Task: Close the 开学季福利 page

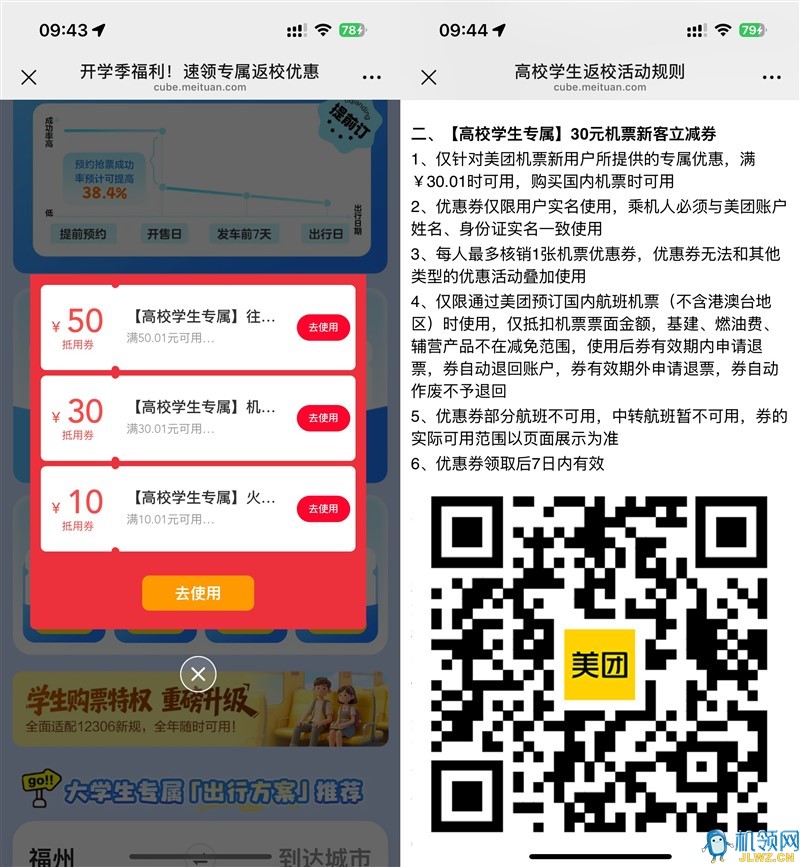Action: coord(29,77)
